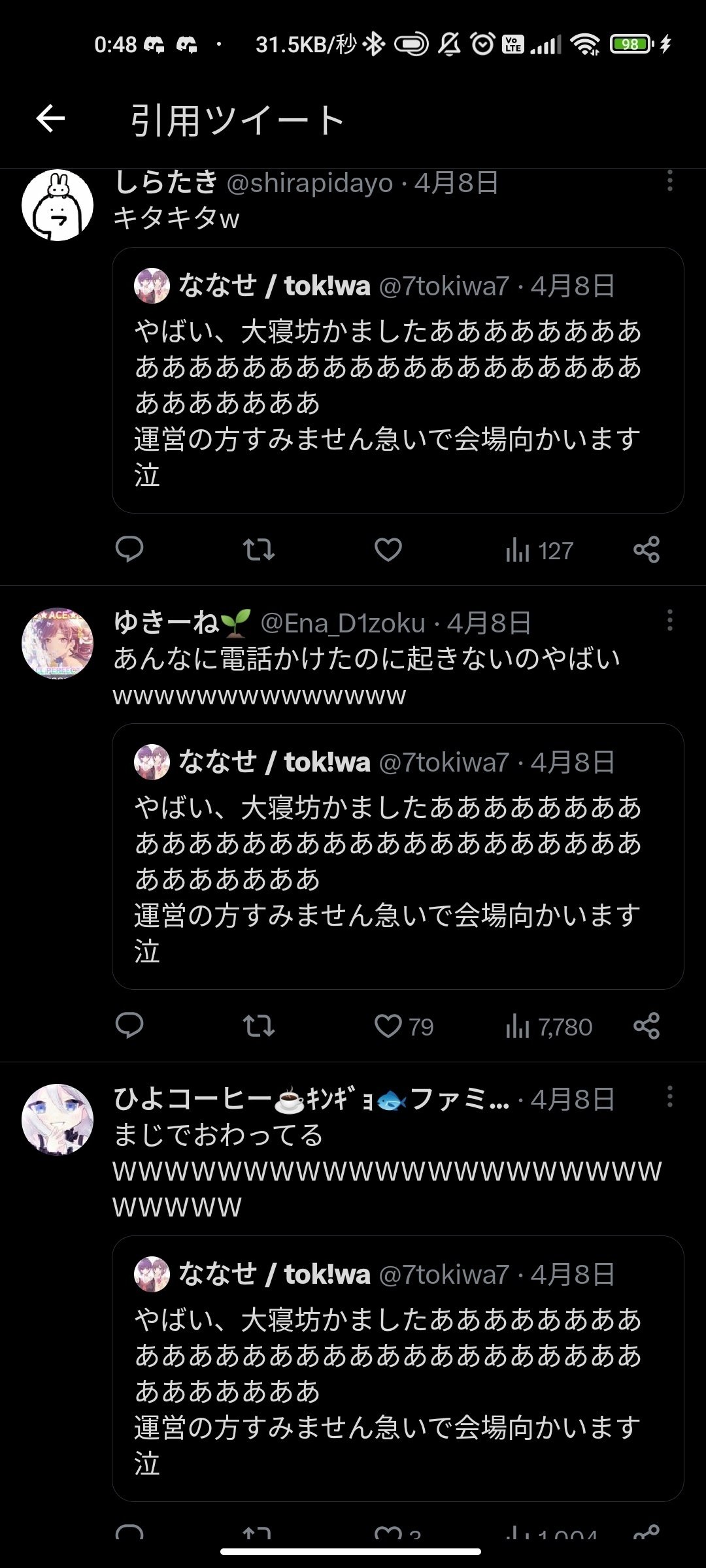Reply to ゆきーね's tweet
Viewport: 706px width, 1568px height.
click(x=129, y=1026)
